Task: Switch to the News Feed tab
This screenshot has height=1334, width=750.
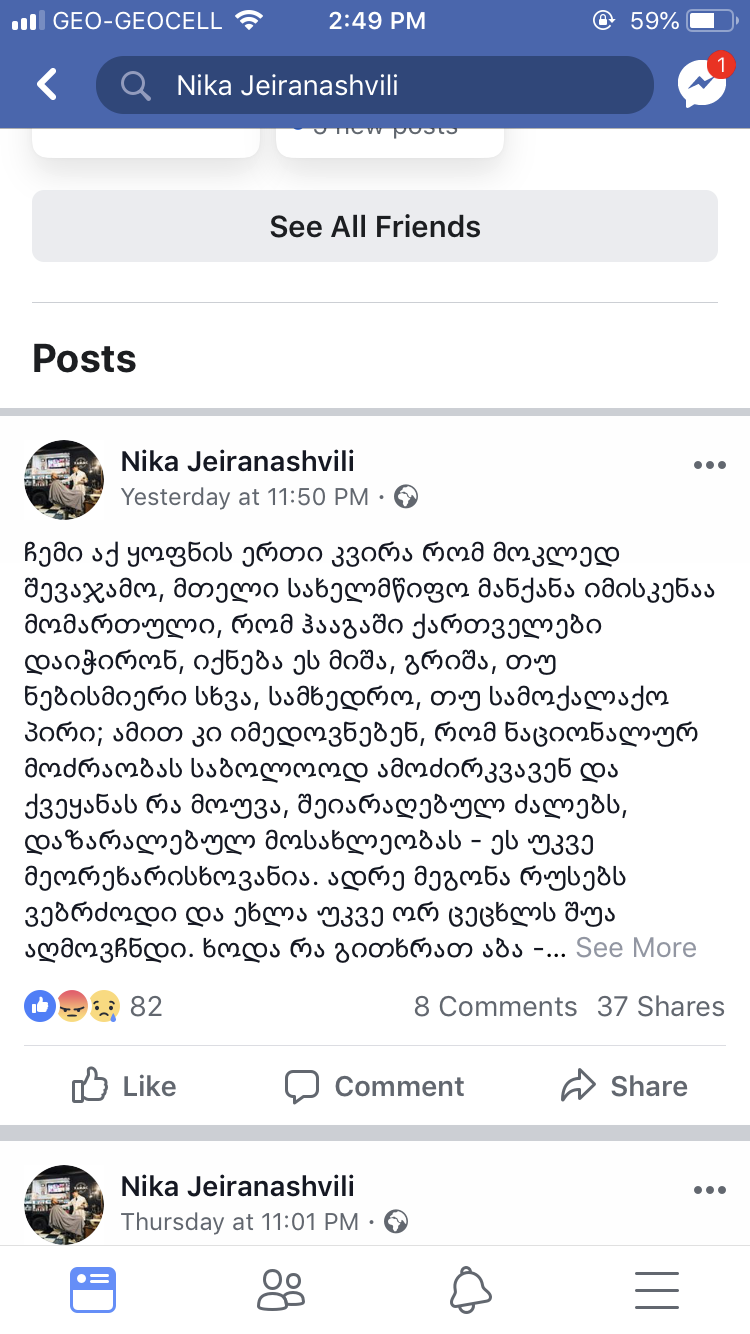Action: (x=93, y=1289)
